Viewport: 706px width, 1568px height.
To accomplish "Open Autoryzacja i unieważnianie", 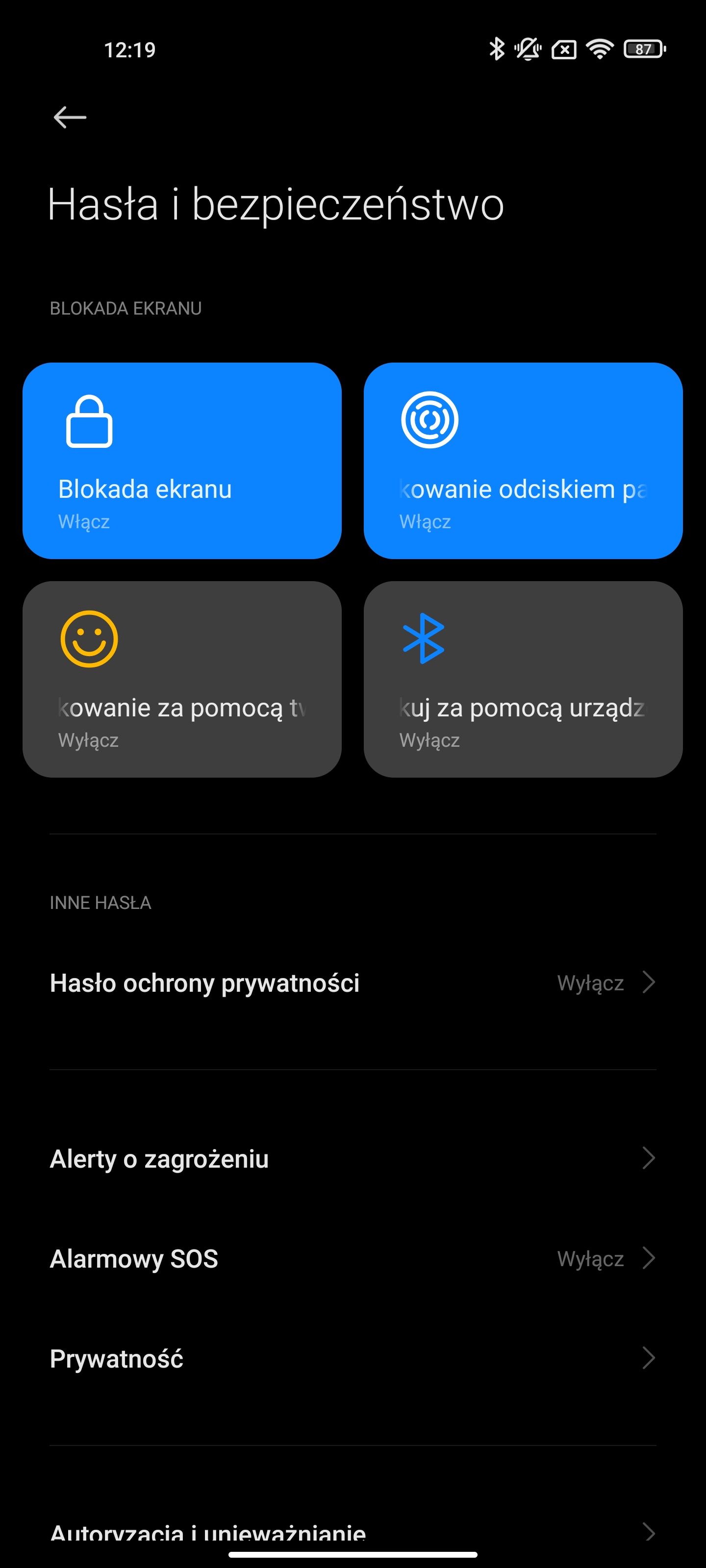I will pos(352,1531).
